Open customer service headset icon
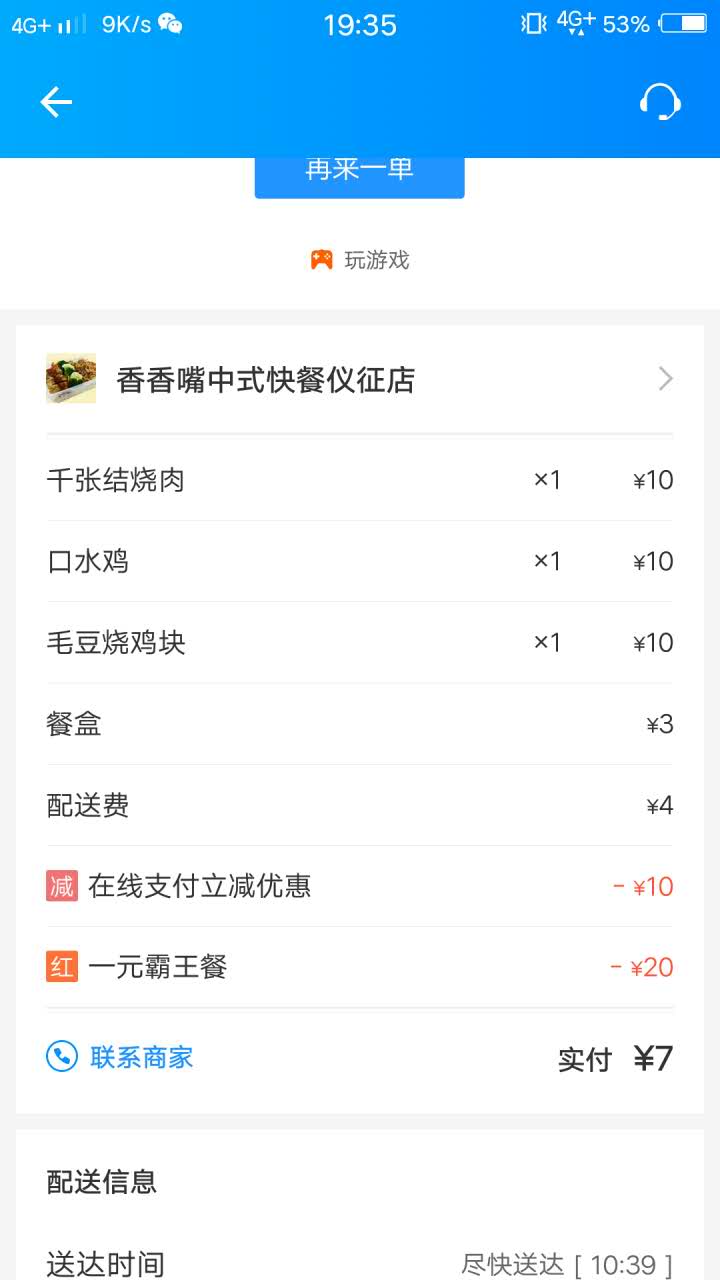This screenshot has width=720, height=1280. tap(660, 102)
